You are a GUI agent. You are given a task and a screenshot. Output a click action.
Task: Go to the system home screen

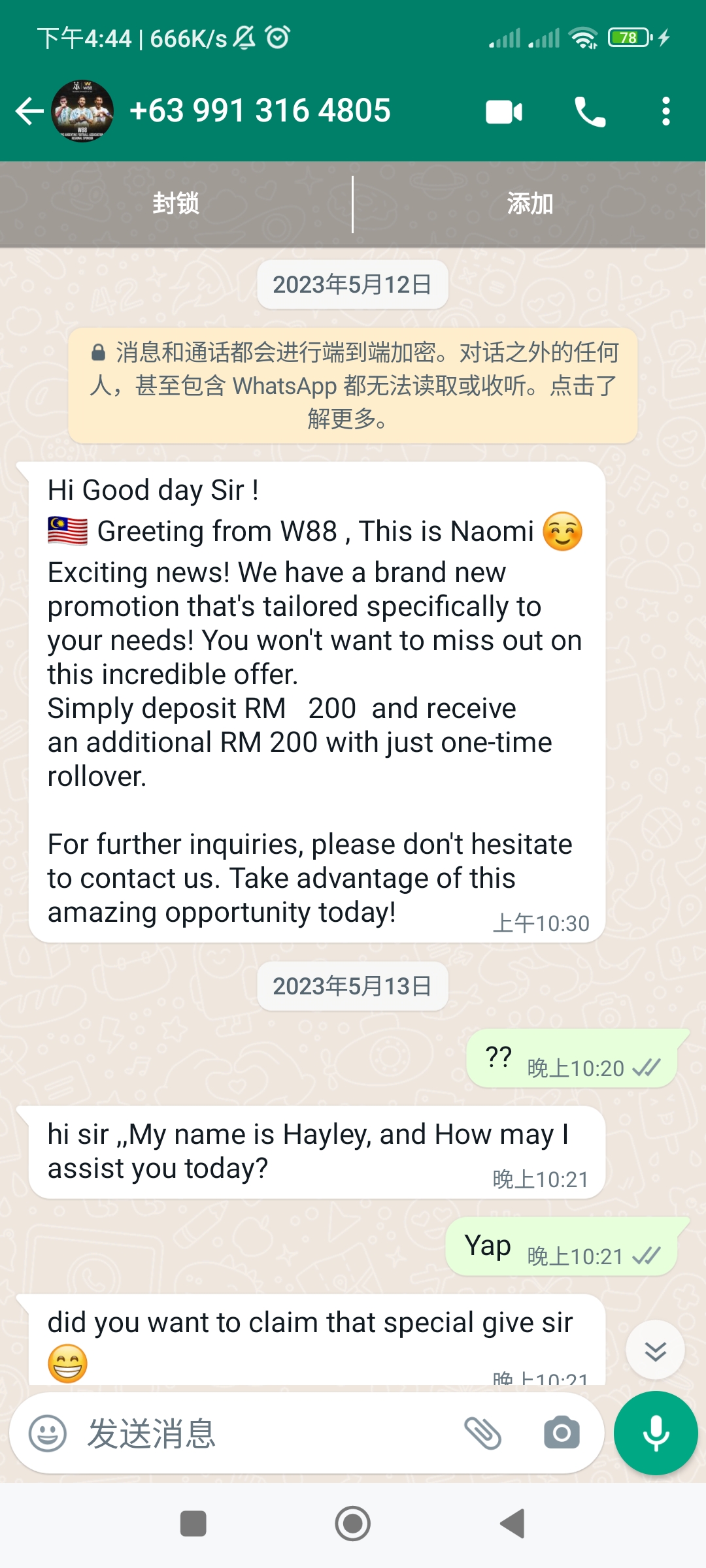click(353, 1524)
